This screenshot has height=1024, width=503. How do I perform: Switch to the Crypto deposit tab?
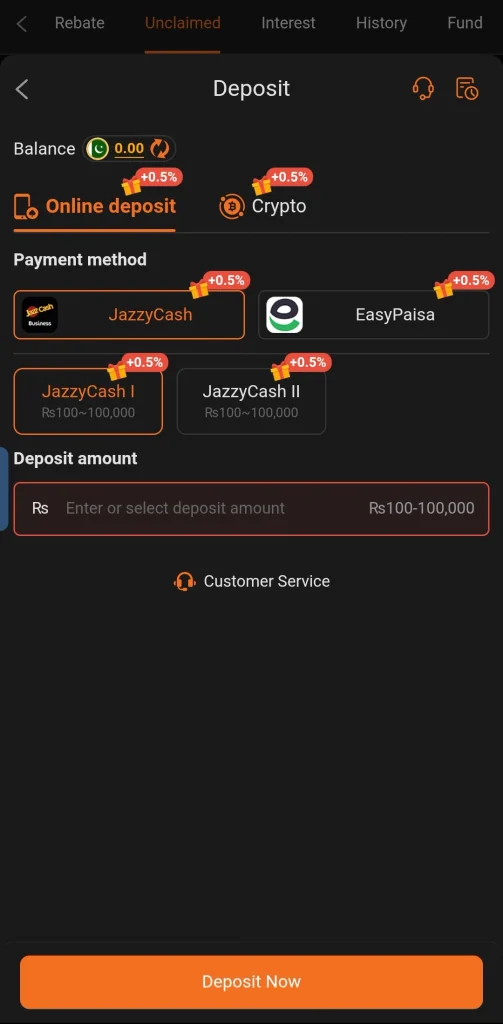point(263,206)
